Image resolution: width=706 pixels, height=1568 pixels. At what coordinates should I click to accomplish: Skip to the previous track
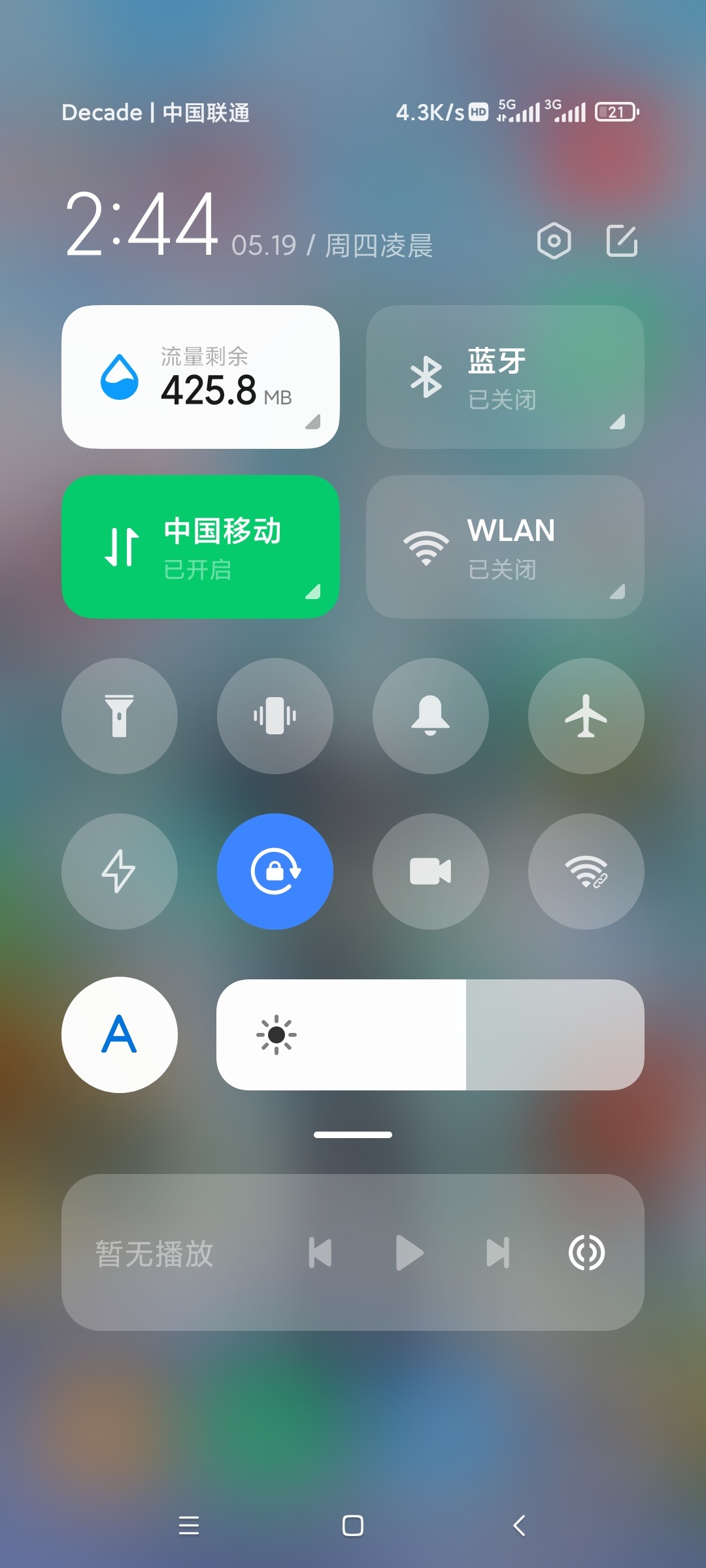[x=320, y=1253]
